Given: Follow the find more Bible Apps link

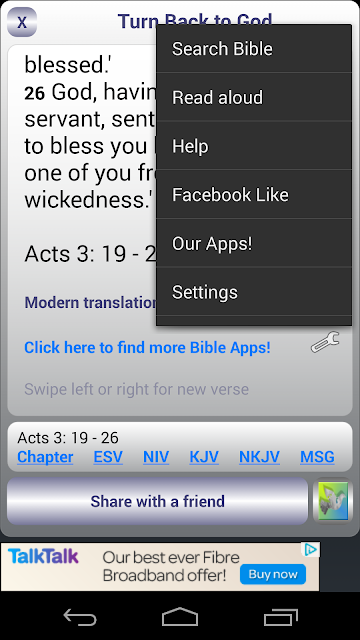Looking at the screenshot, I should pos(147,347).
